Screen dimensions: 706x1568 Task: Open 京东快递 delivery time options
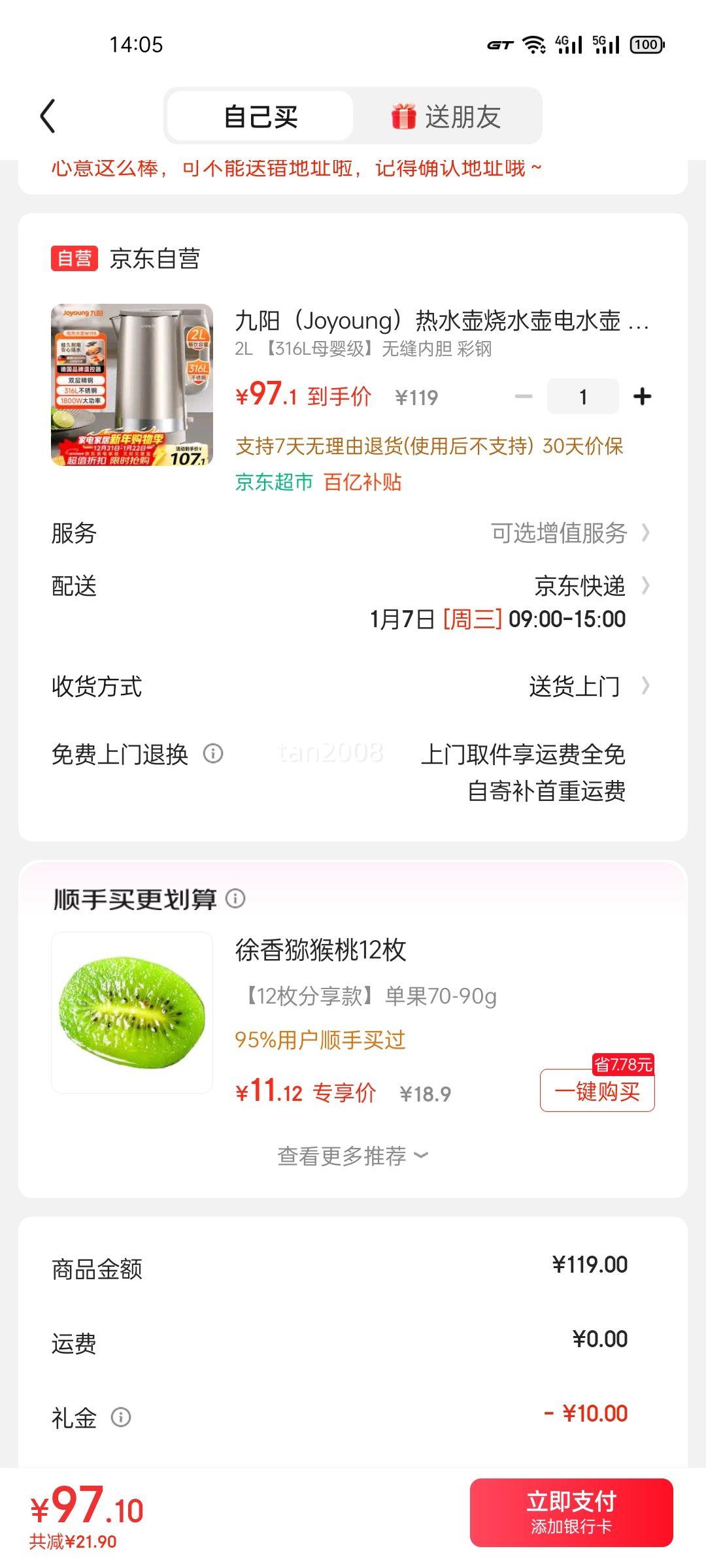tap(579, 586)
